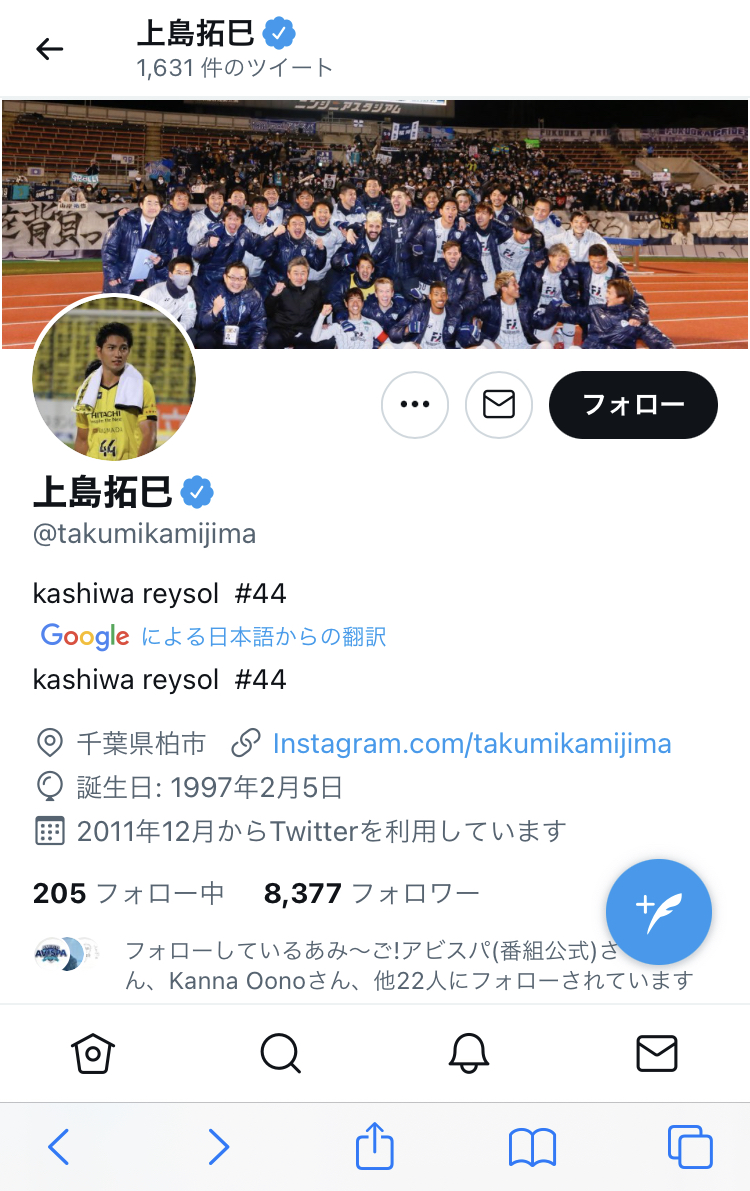750x1191 pixels.
Task: Show open browser tabs
Action: pyautogui.click(x=689, y=1147)
